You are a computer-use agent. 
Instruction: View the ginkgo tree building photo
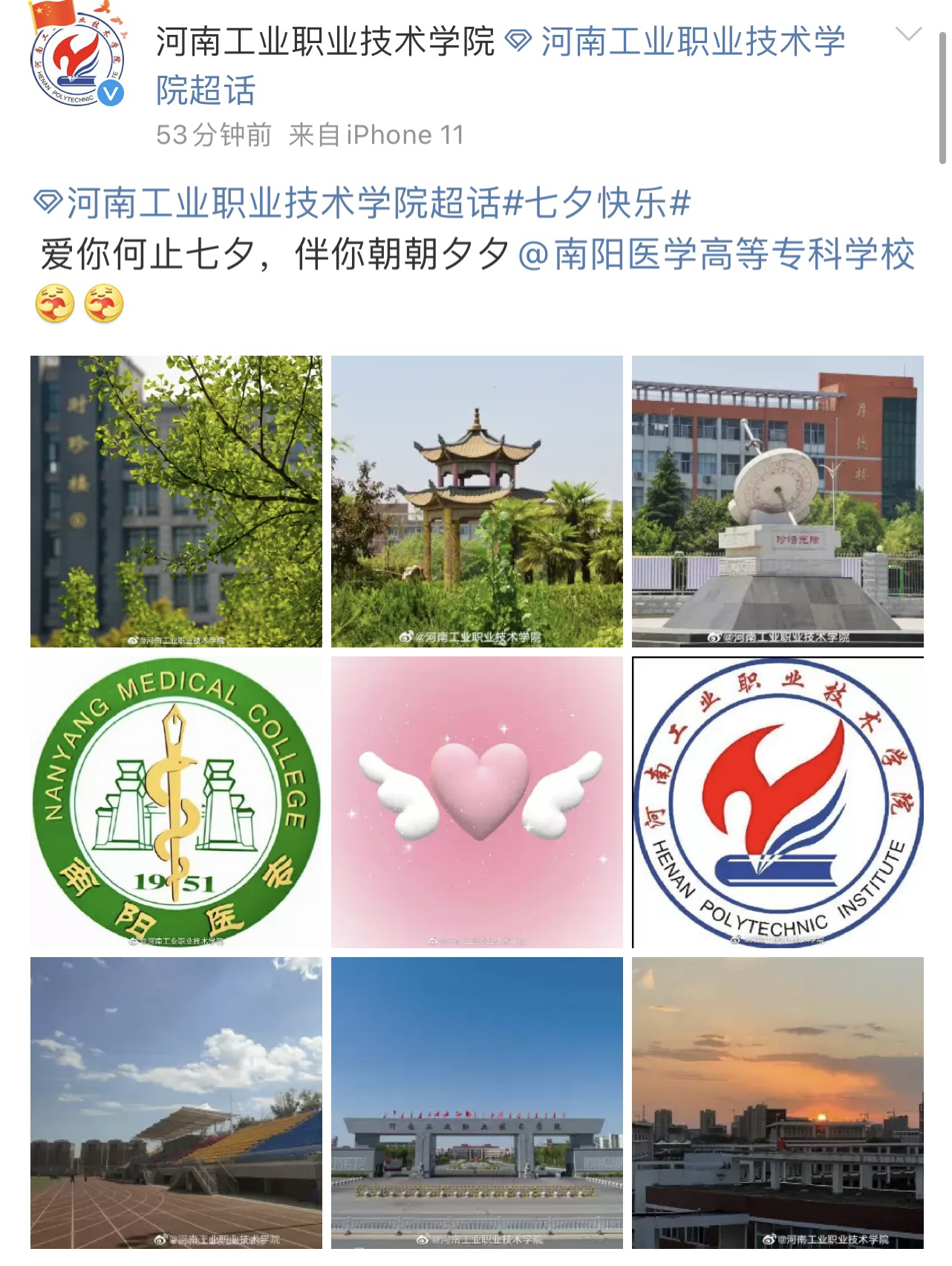[176, 501]
